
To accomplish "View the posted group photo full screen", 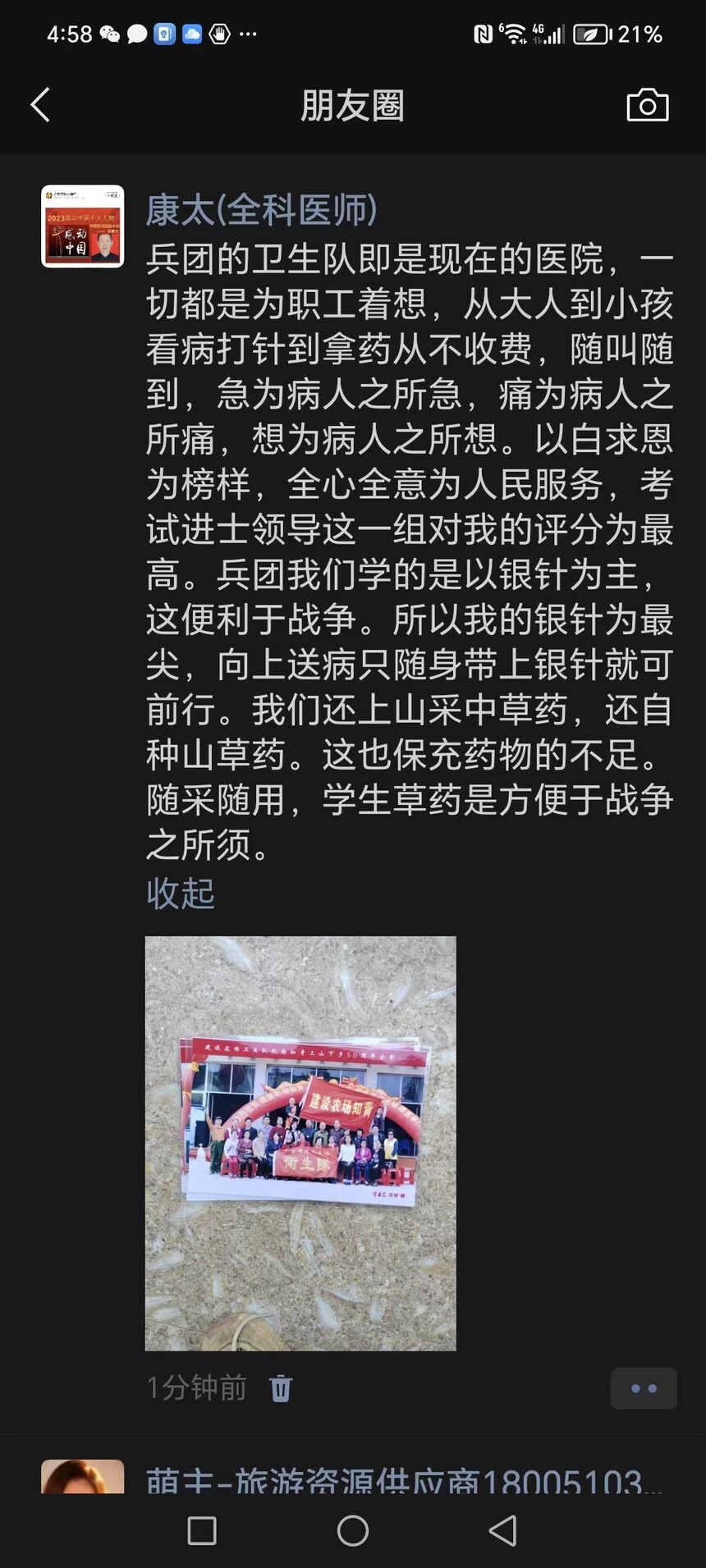I will pyautogui.click(x=300, y=1144).
